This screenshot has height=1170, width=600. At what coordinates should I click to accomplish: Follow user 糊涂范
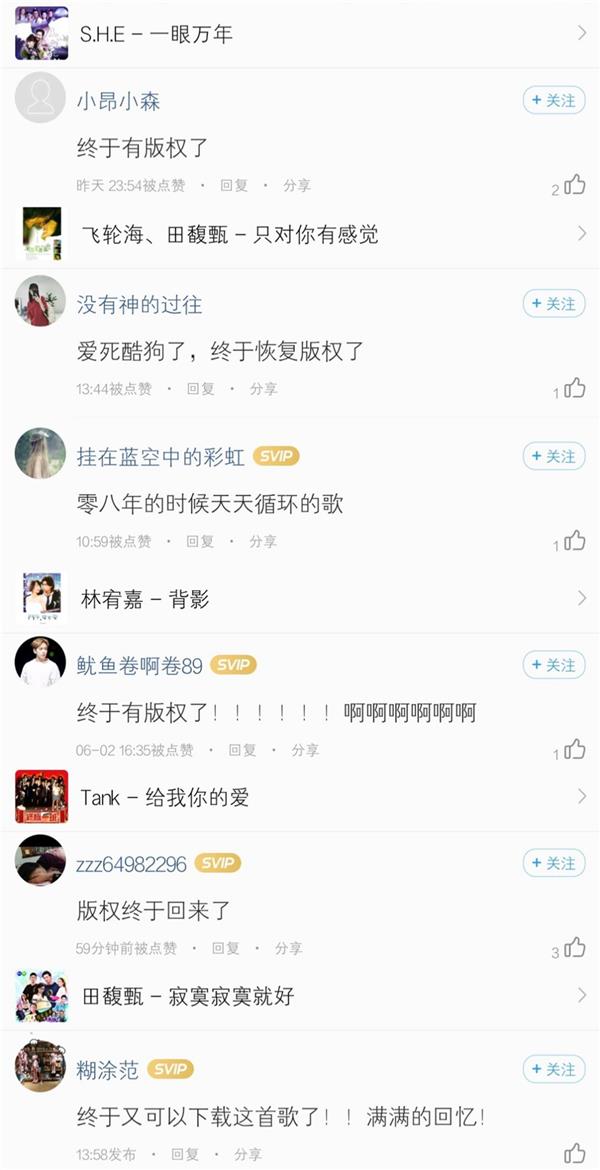click(553, 1069)
